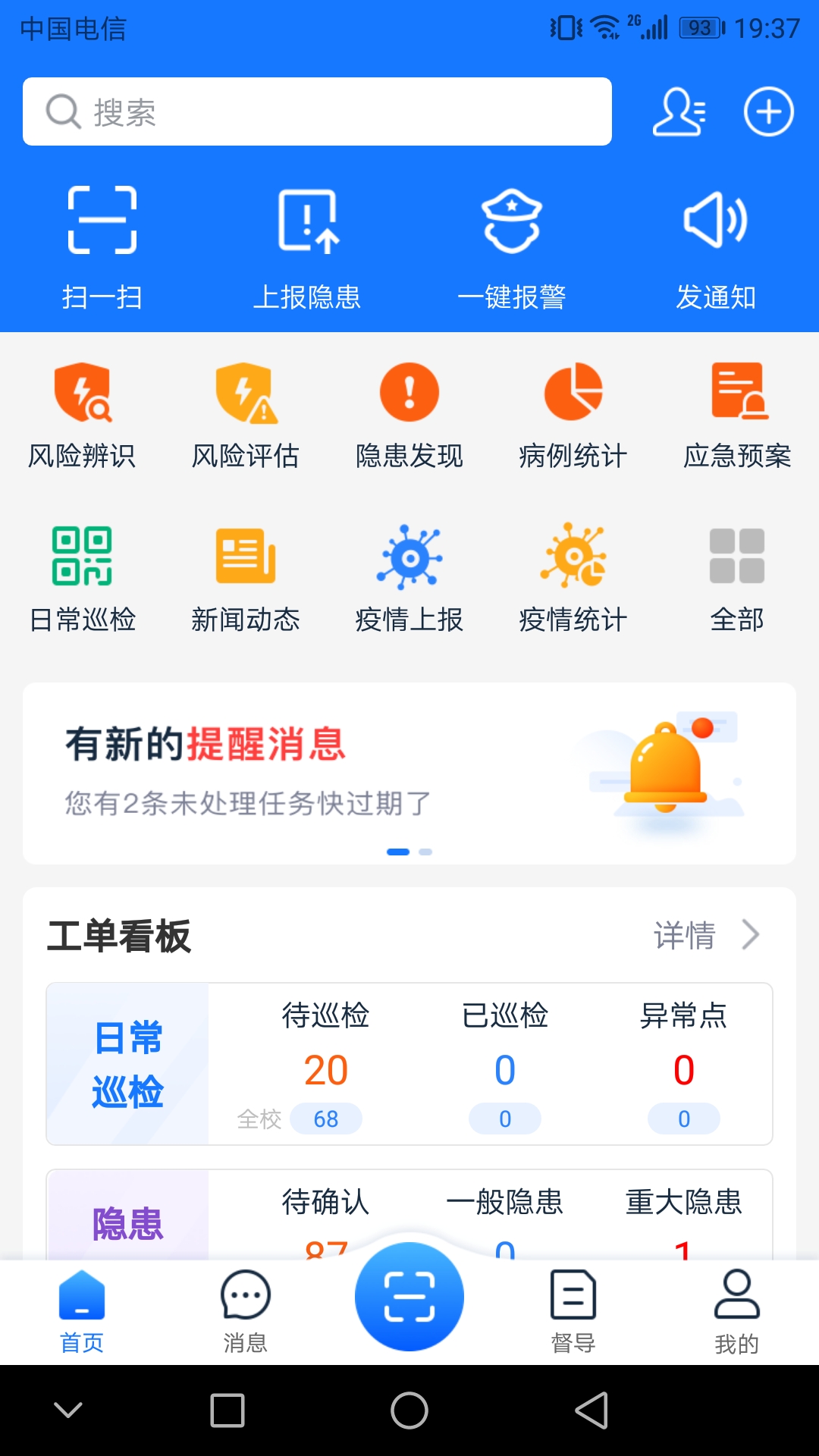Viewport: 819px width, 1456px height.
Task: Tap the 搜索 search box
Action: click(317, 111)
